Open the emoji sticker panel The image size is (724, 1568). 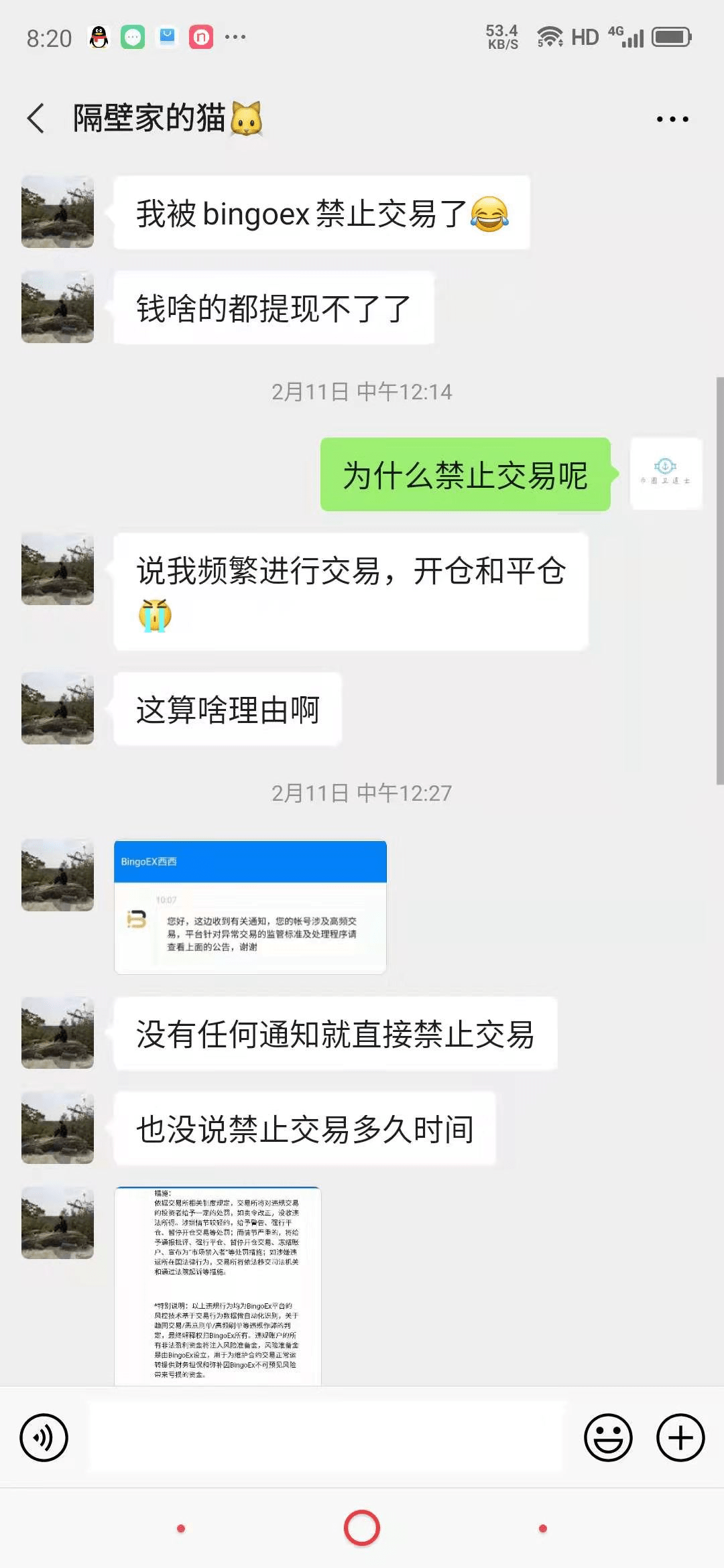click(608, 1437)
